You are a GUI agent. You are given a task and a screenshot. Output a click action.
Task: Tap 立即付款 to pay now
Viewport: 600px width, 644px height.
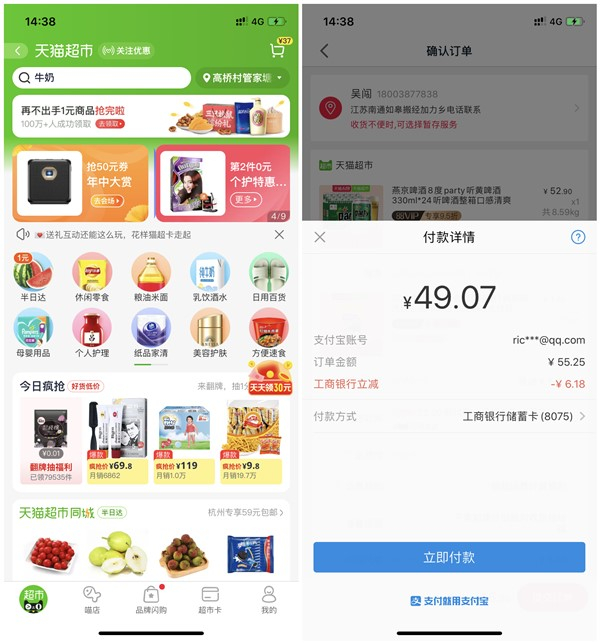tap(449, 557)
